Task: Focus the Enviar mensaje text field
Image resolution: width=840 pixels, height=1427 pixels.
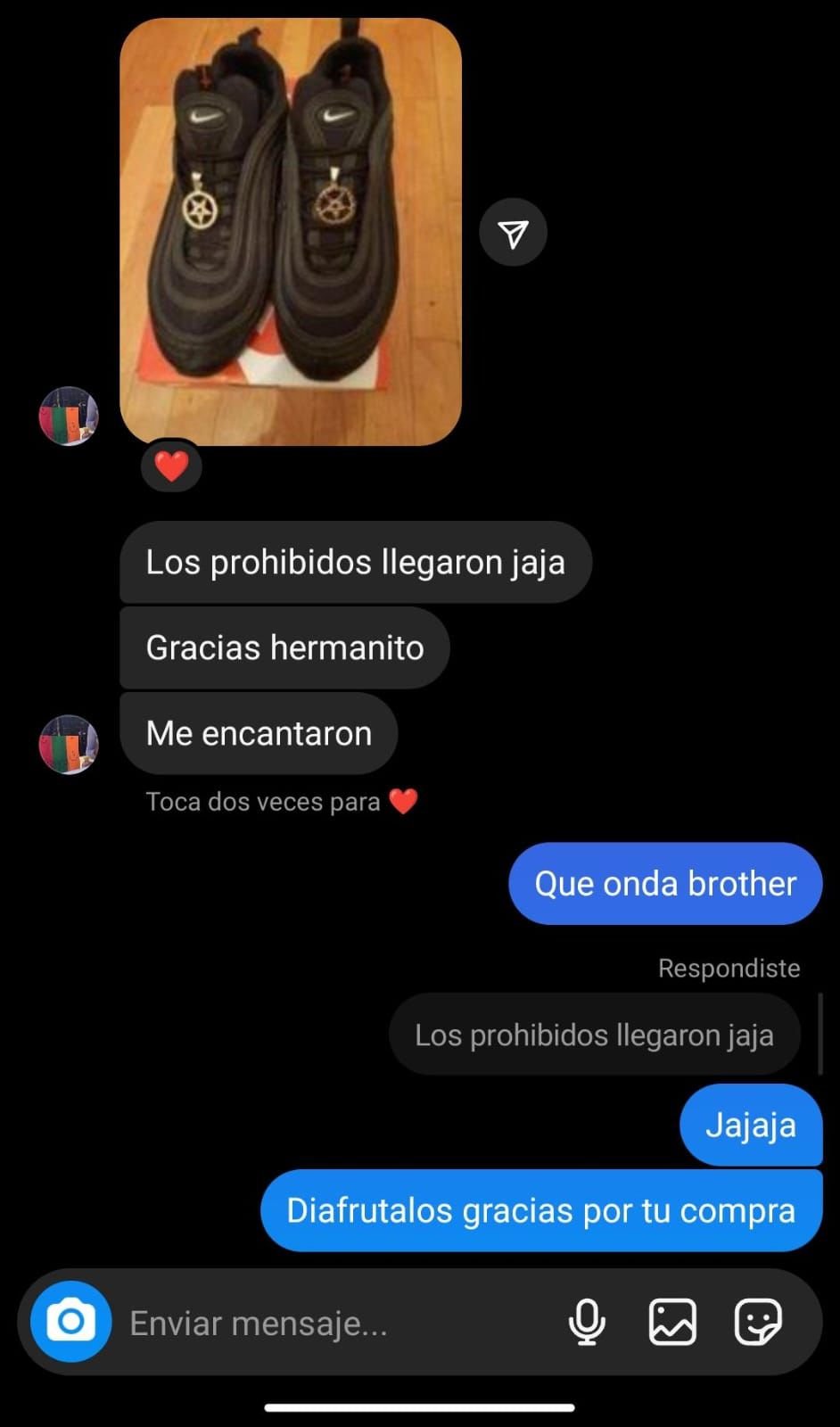Action: tap(339, 1323)
